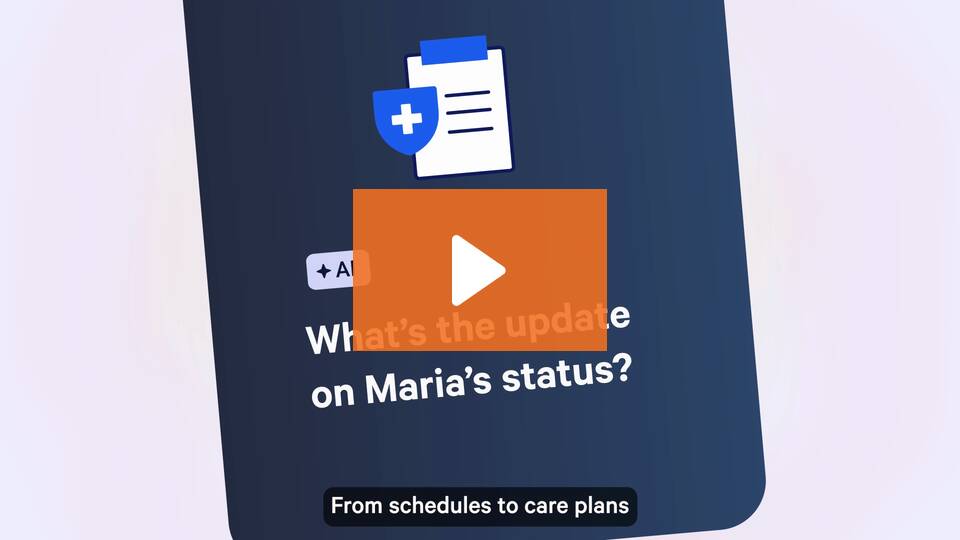Play the video with the orange button
The width and height of the screenshot is (960, 540).
point(479,270)
